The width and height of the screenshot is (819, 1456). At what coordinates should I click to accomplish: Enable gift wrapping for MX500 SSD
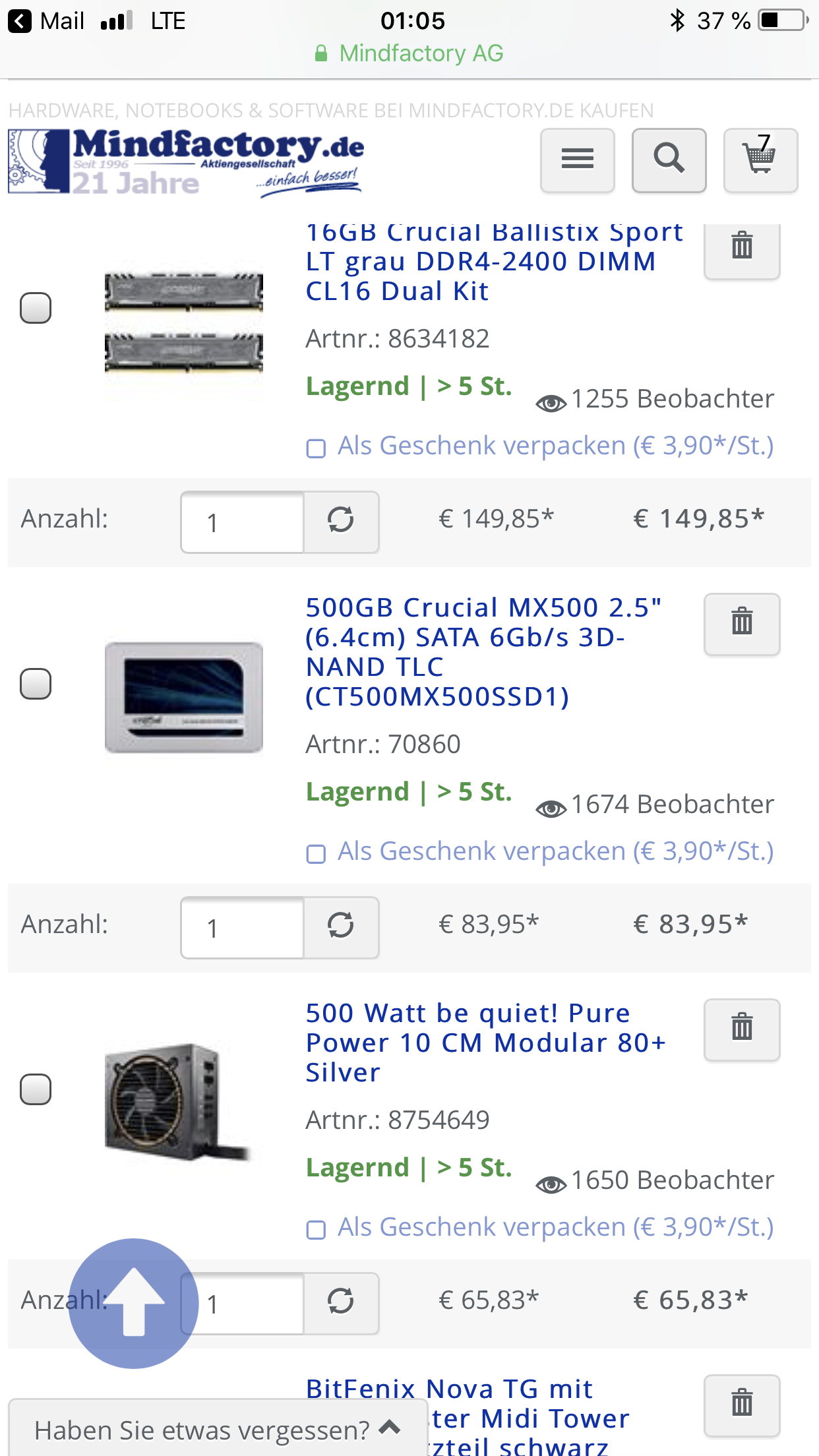(x=317, y=854)
